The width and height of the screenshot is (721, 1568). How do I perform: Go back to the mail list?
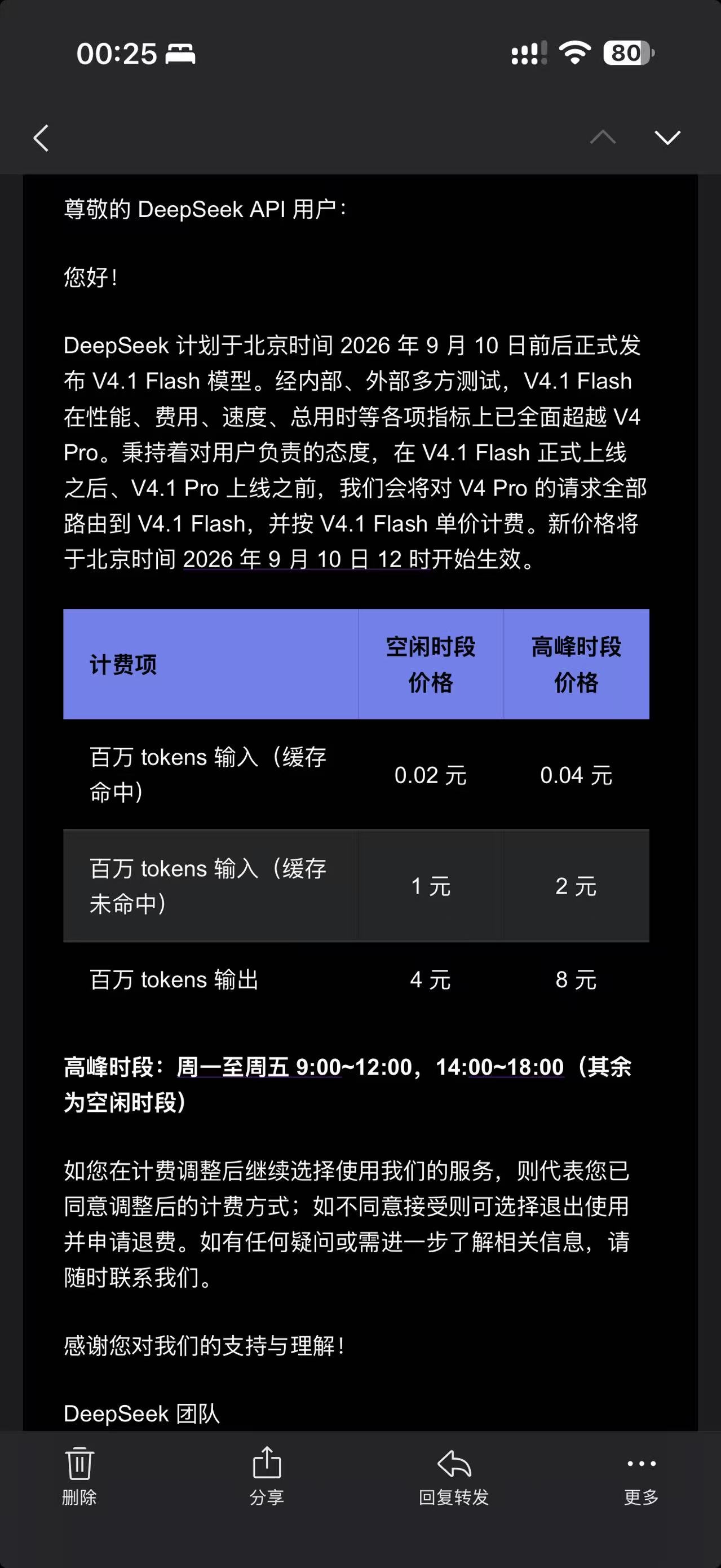pyautogui.click(x=41, y=138)
